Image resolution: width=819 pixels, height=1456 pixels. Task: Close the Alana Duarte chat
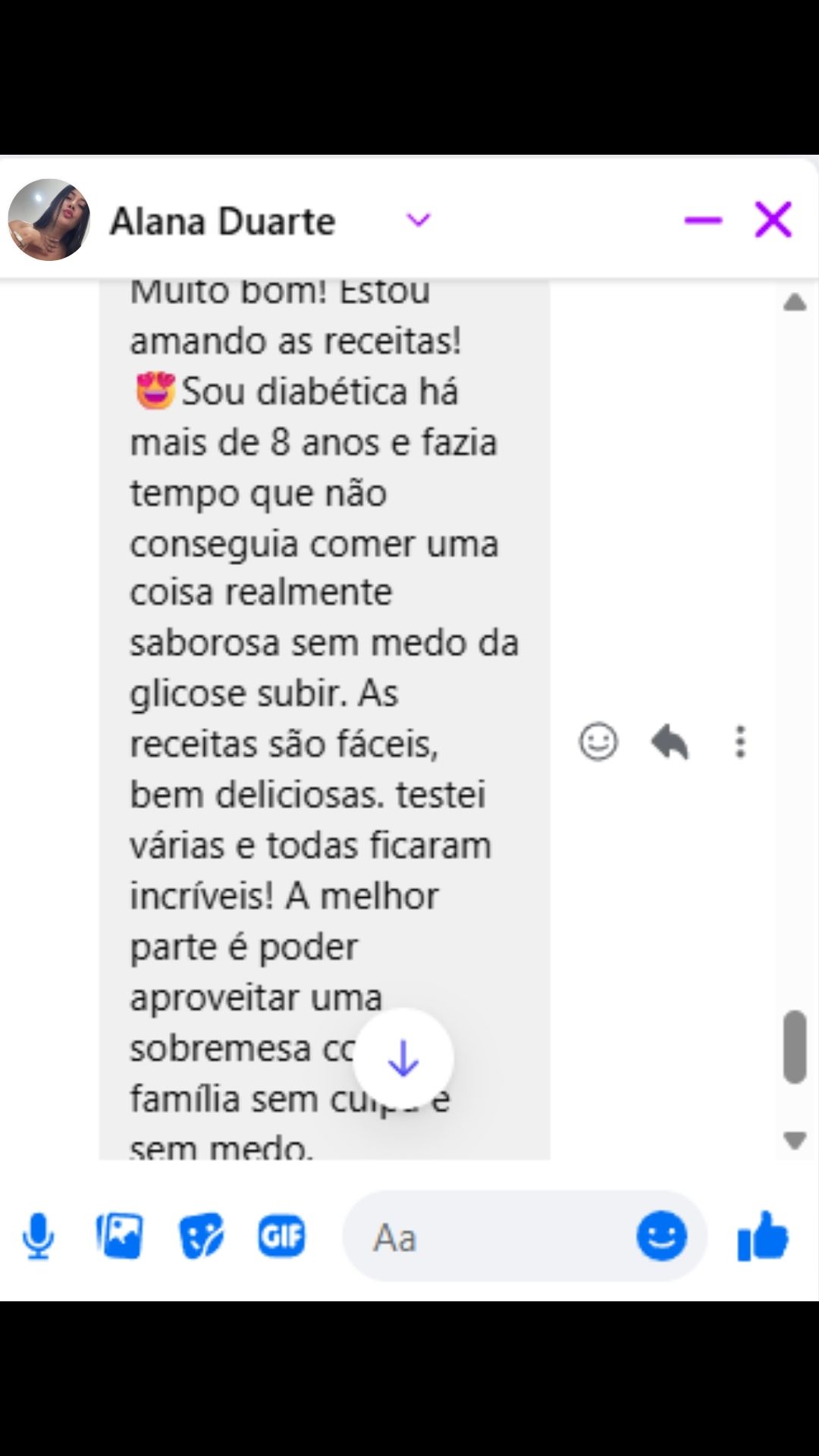click(x=773, y=219)
